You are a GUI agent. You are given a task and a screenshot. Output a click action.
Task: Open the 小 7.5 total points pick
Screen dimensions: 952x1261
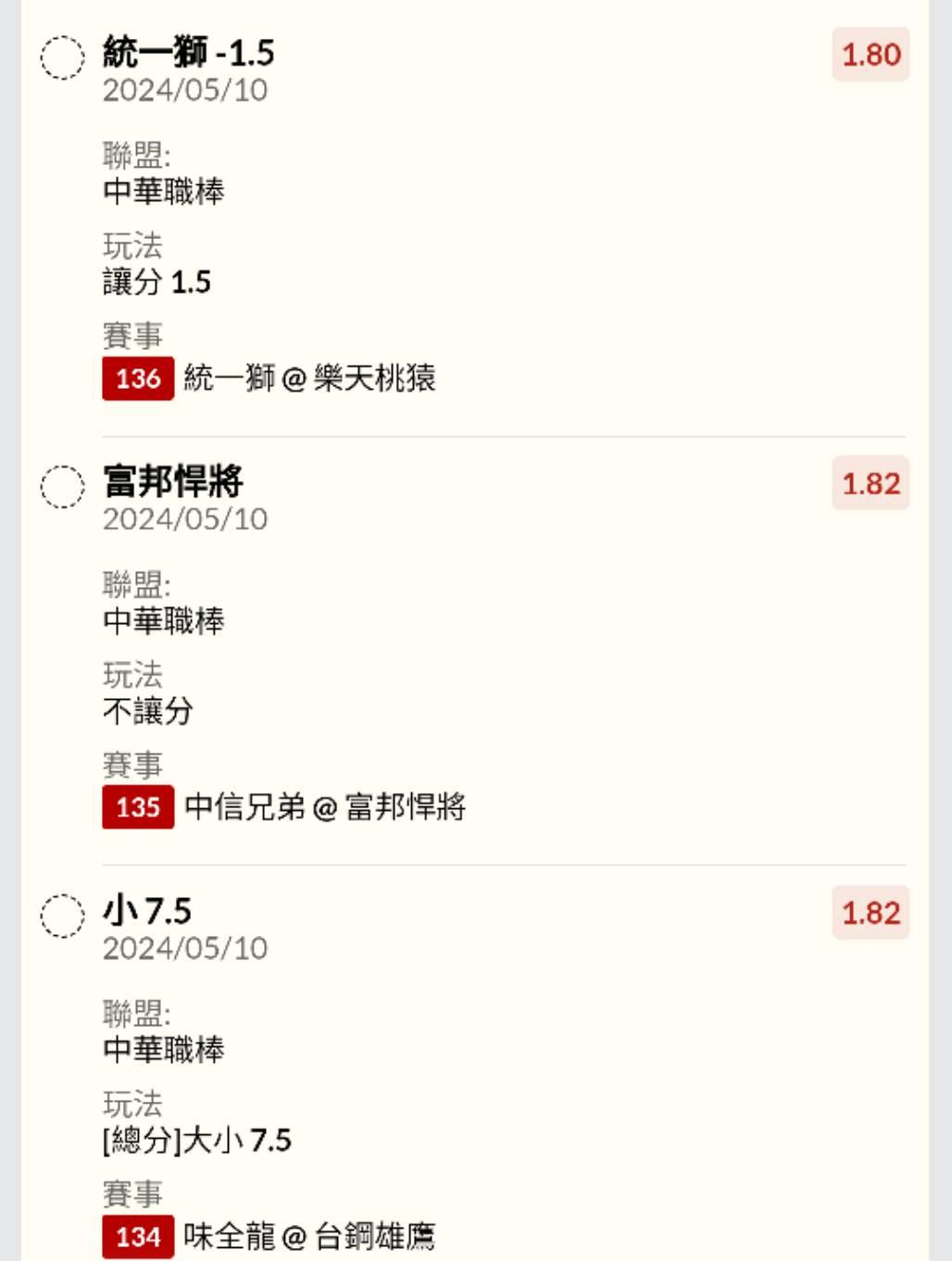point(147,911)
